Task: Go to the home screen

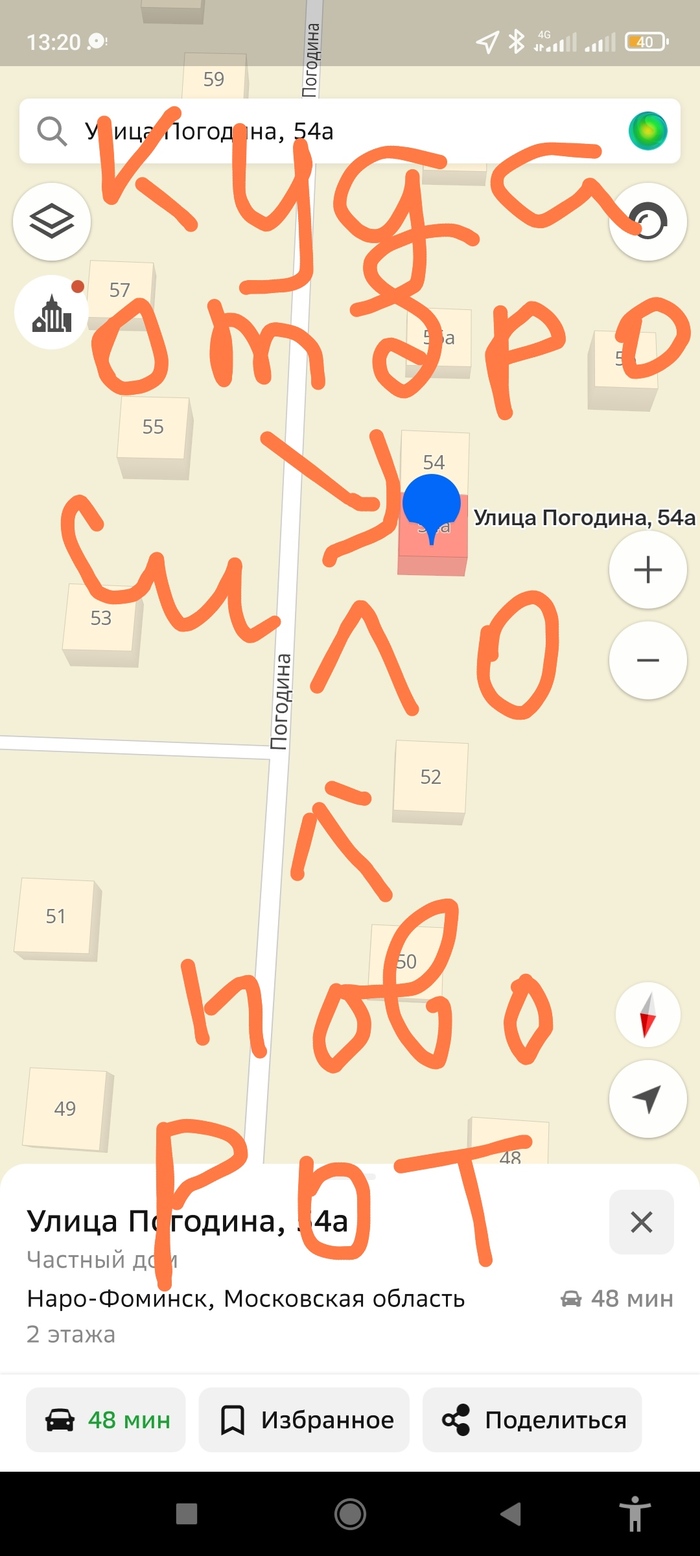Action: click(350, 1514)
